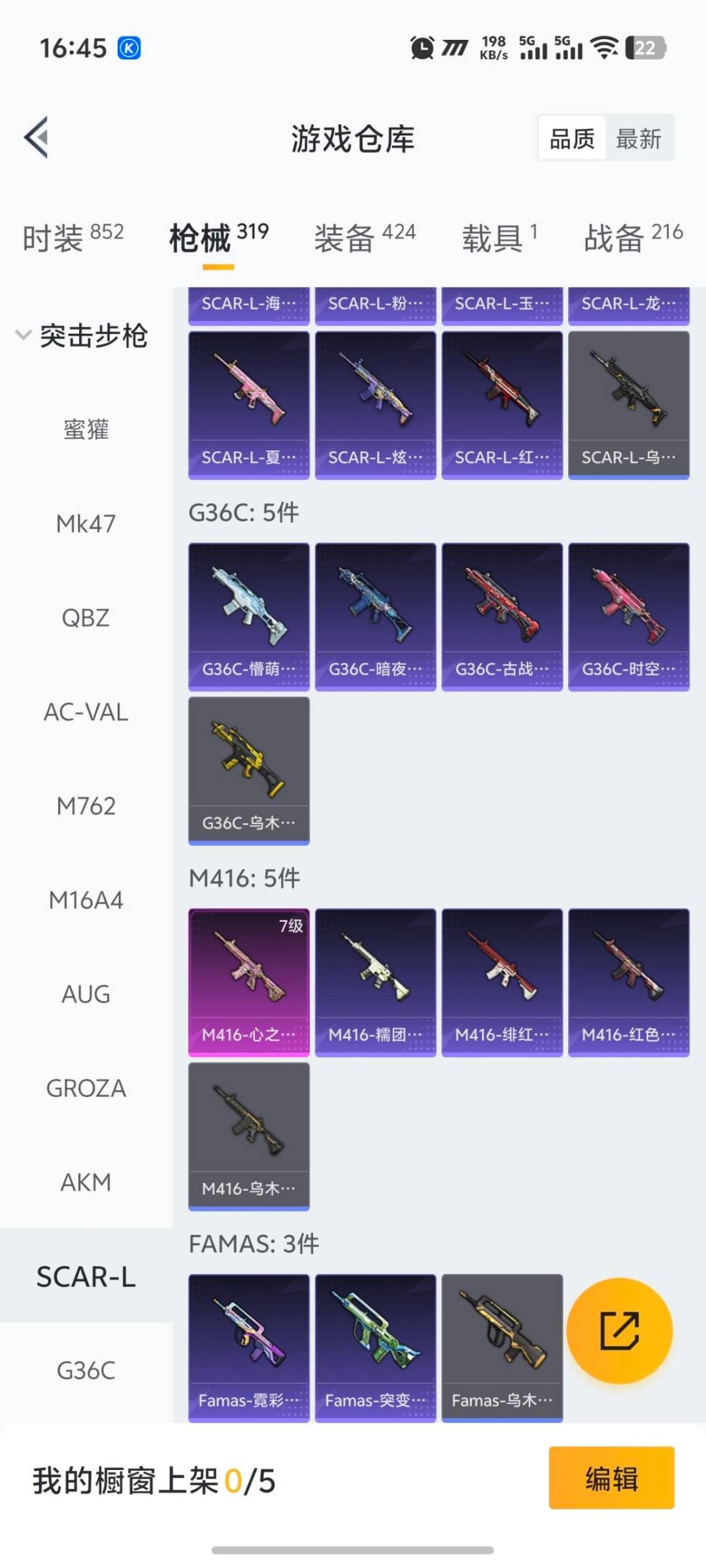Select GROZA in the sidebar
Screen dimensions: 706x1568
86,1088
